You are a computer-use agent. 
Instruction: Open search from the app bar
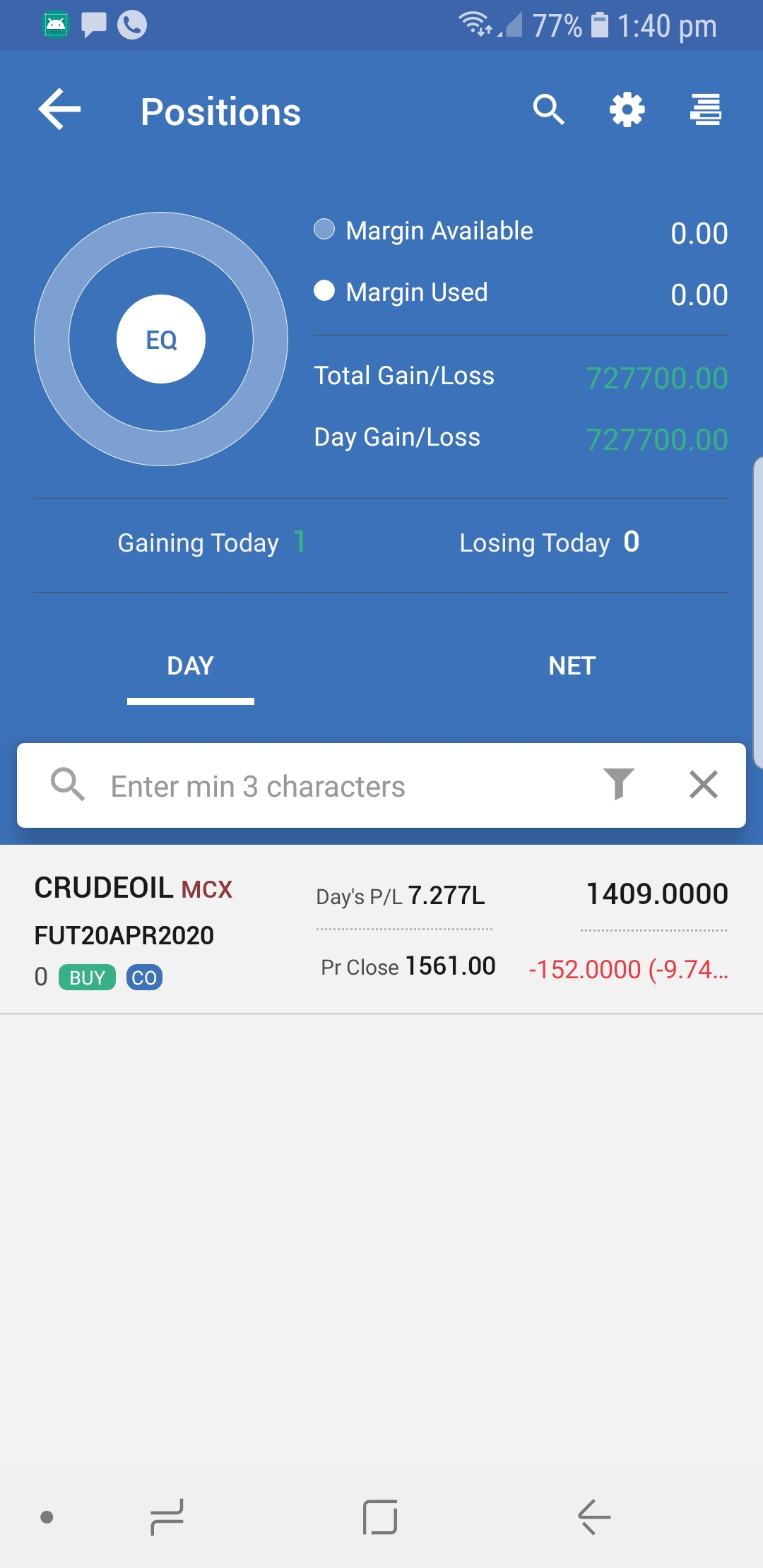click(549, 109)
